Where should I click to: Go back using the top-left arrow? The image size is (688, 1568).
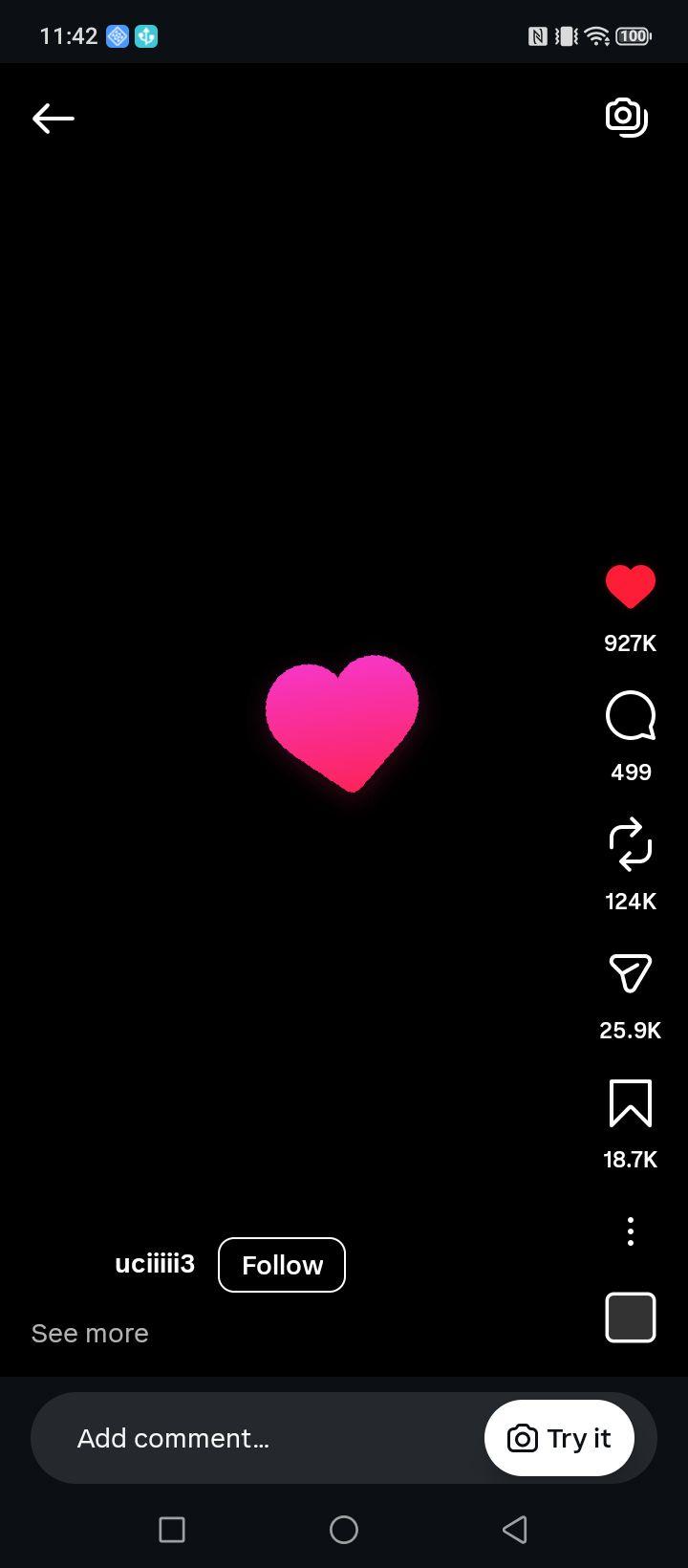tap(54, 119)
